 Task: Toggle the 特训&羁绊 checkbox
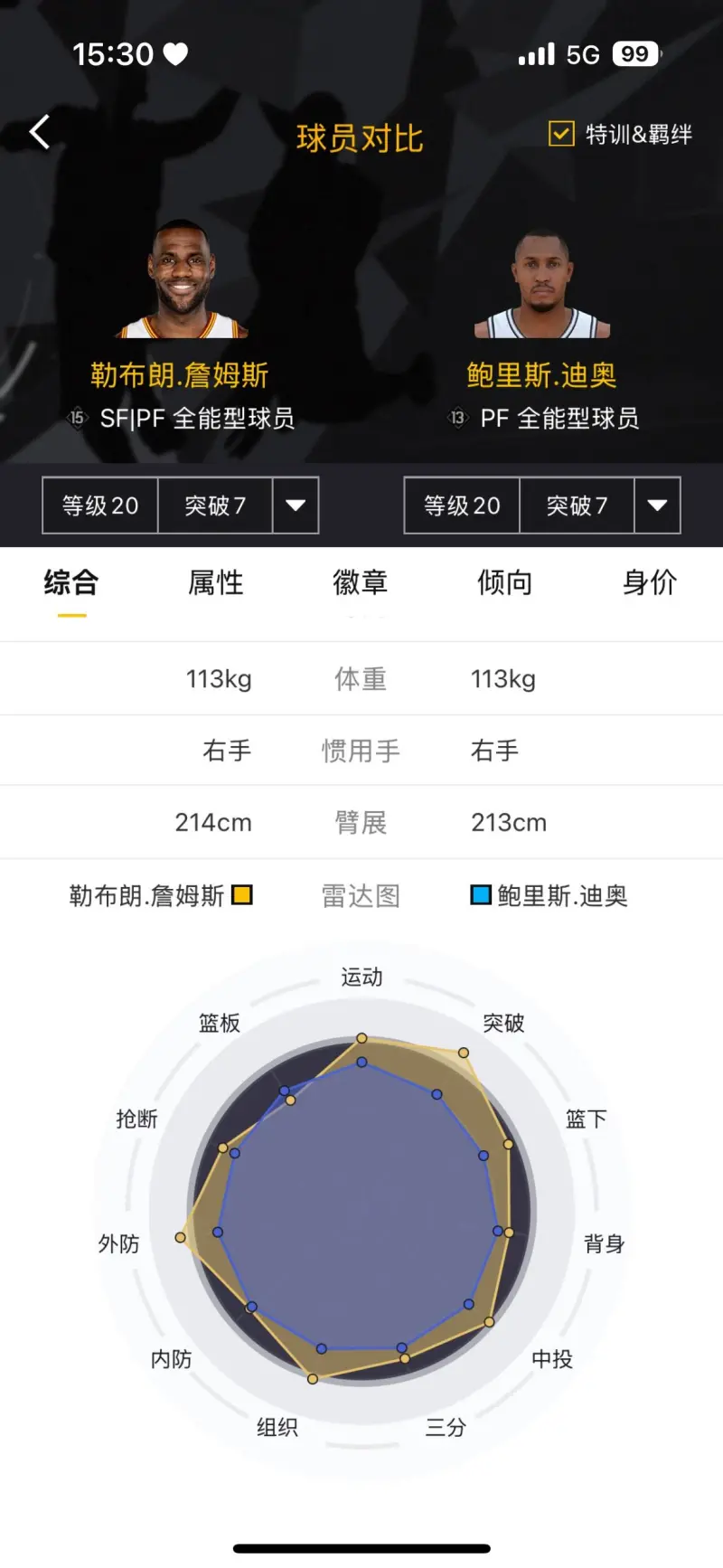pyautogui.click(x=561, y=134)
